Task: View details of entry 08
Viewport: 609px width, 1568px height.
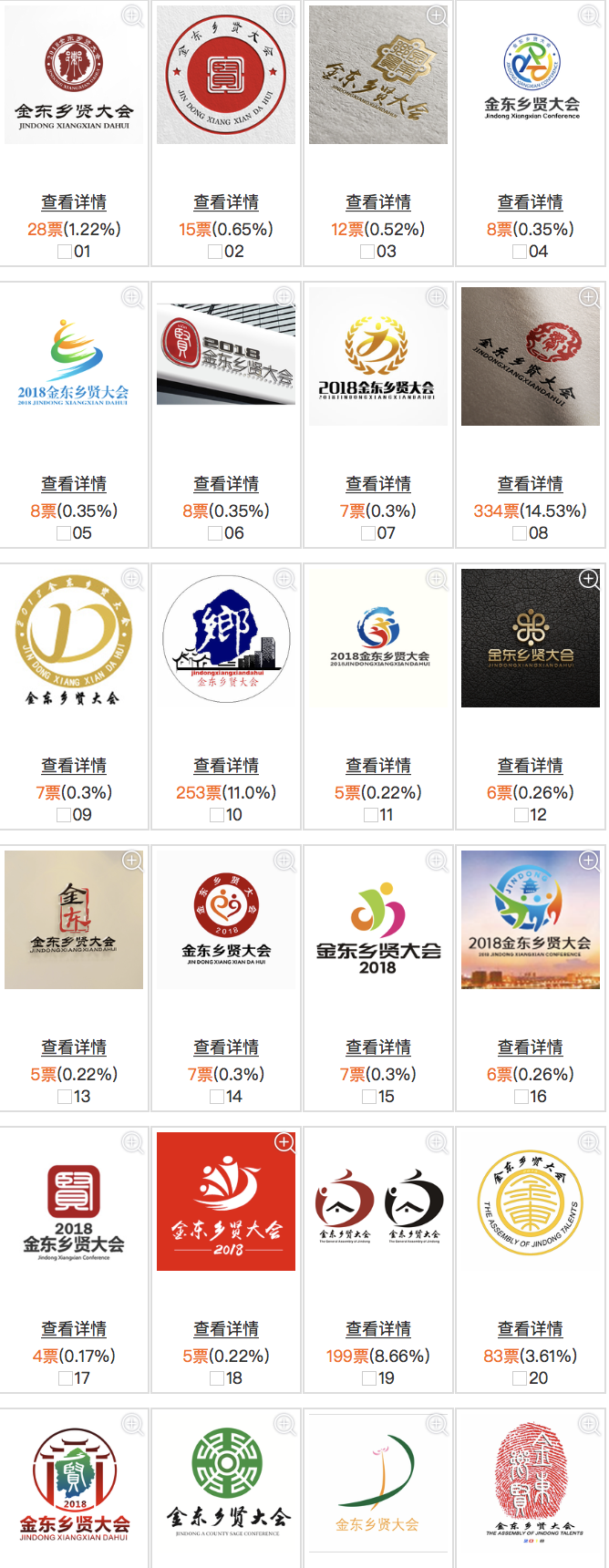Action: [x=531, y=484]
